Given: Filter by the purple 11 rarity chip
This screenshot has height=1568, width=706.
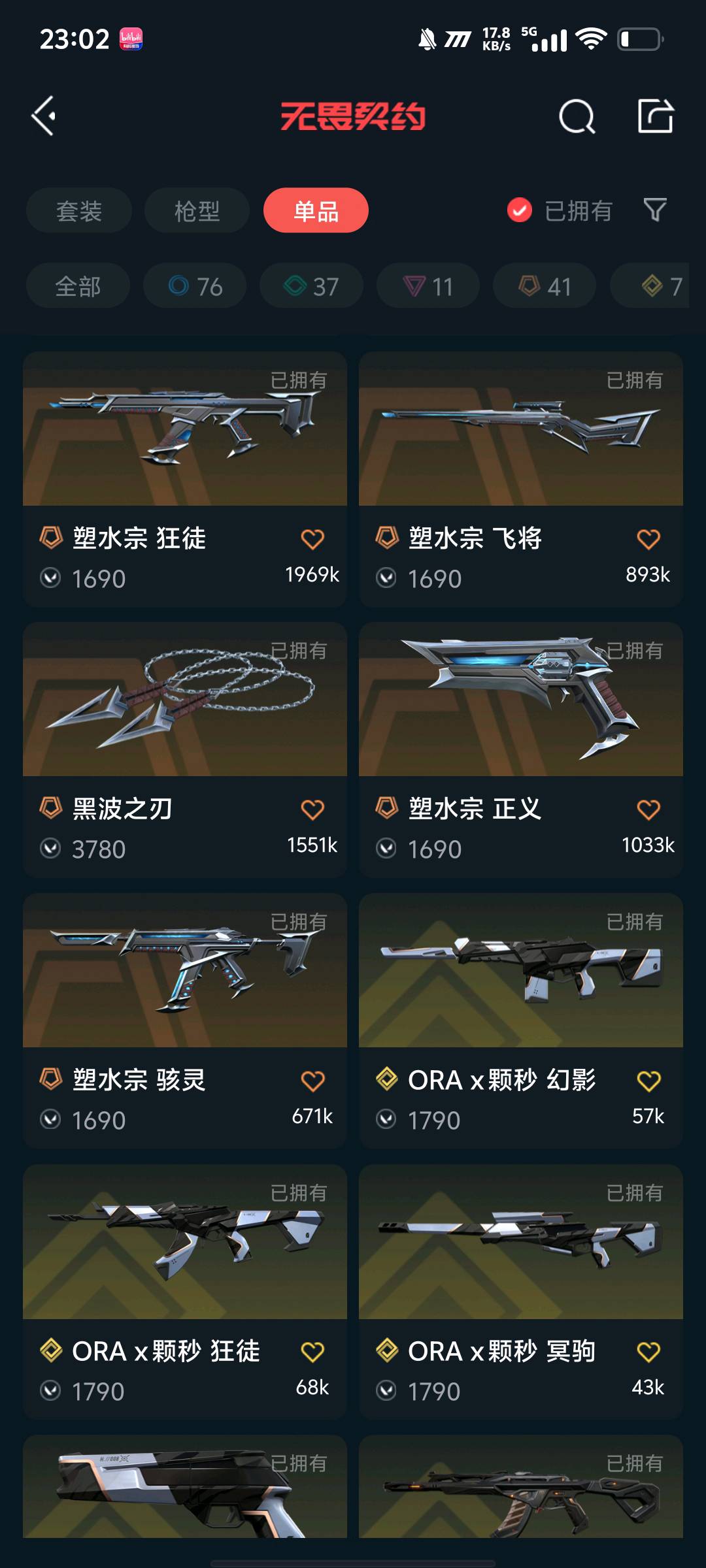Looking at the screenshot, I should coord(428,286).
